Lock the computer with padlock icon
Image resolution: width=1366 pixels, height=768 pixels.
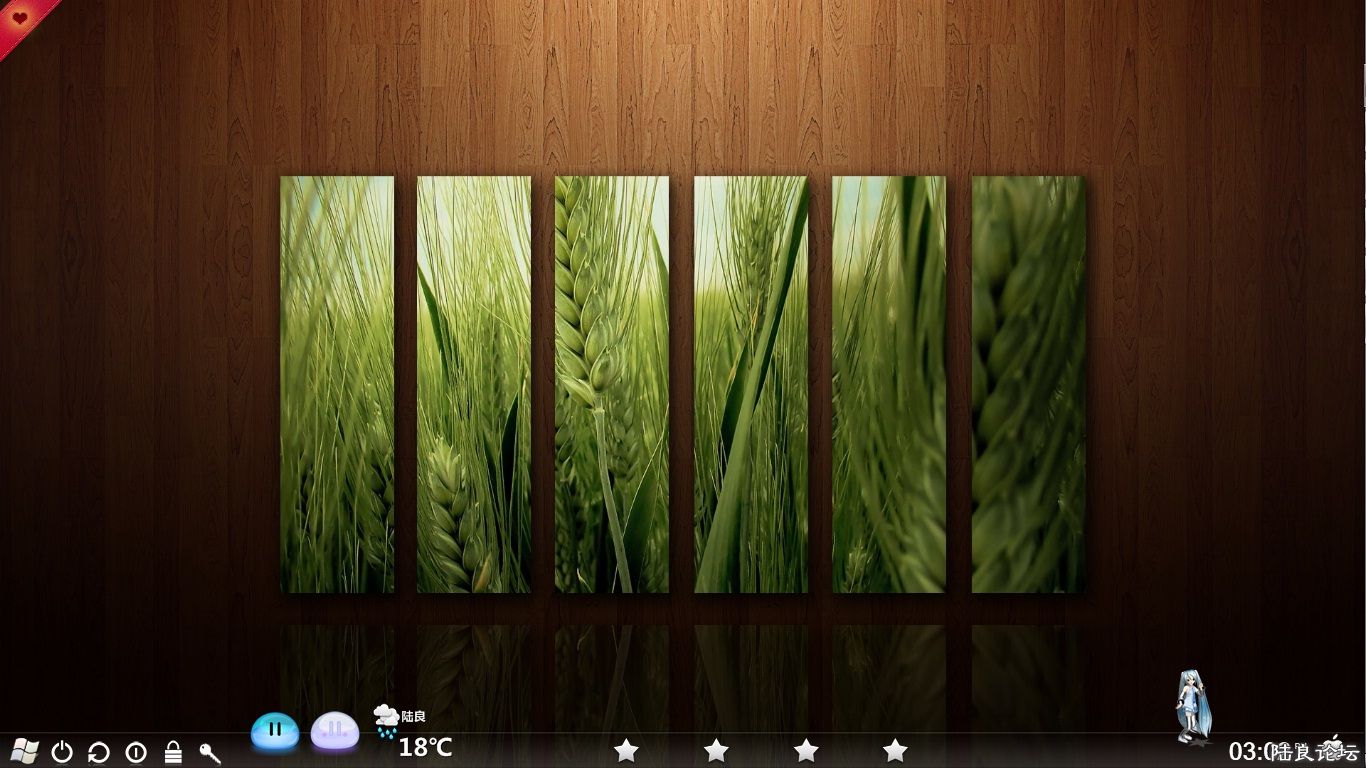coord(173,752)
